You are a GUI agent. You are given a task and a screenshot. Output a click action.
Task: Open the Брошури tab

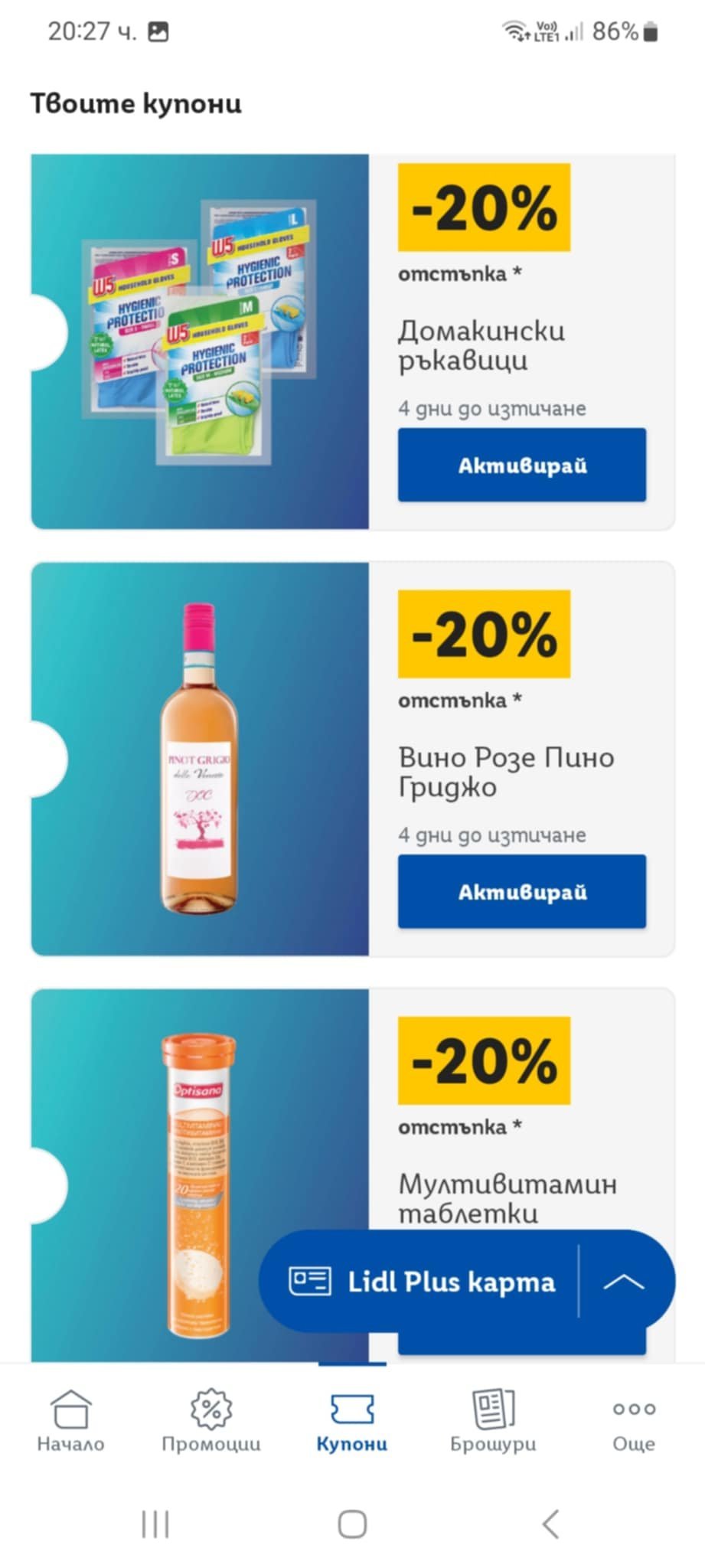pyautogui.click(x=493, y=1420)
